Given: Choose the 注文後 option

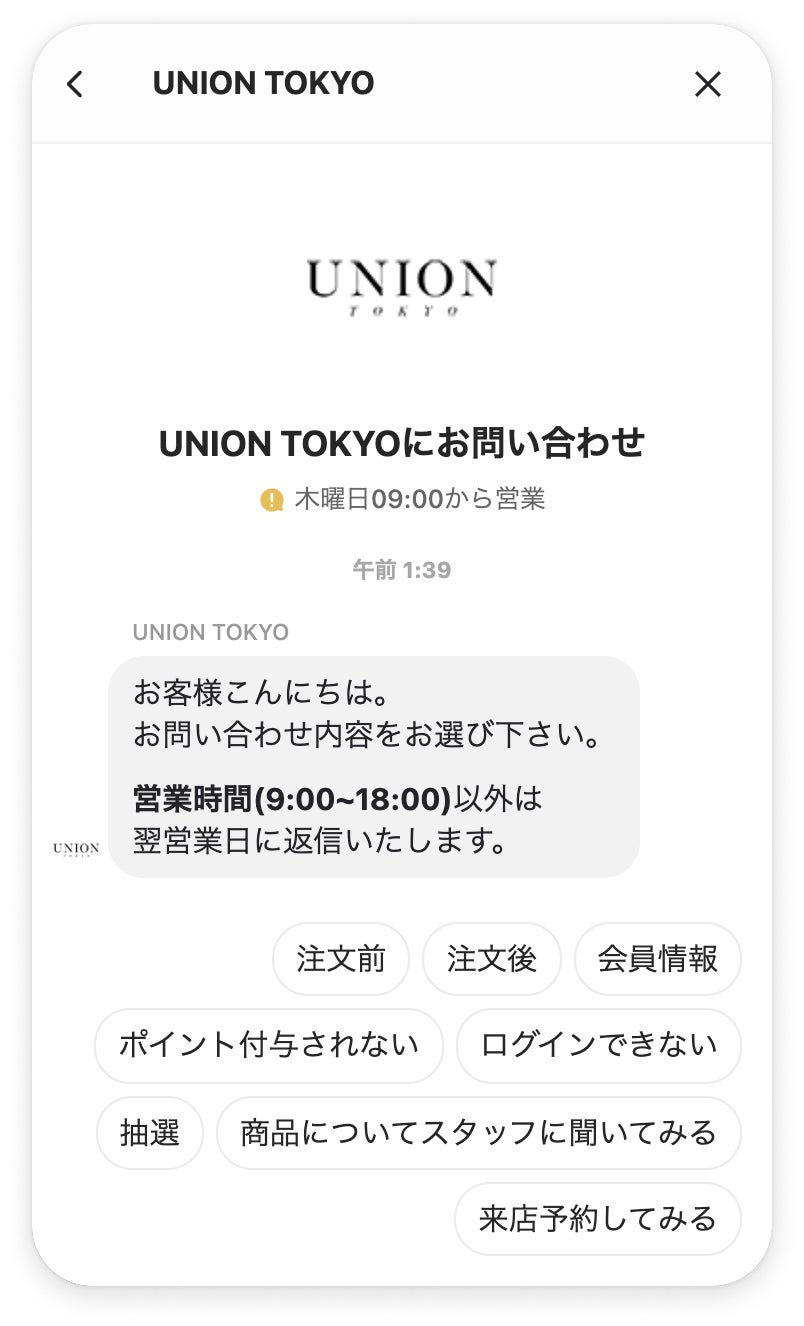Looking at the screenshot, I should [x=491, y=959].
